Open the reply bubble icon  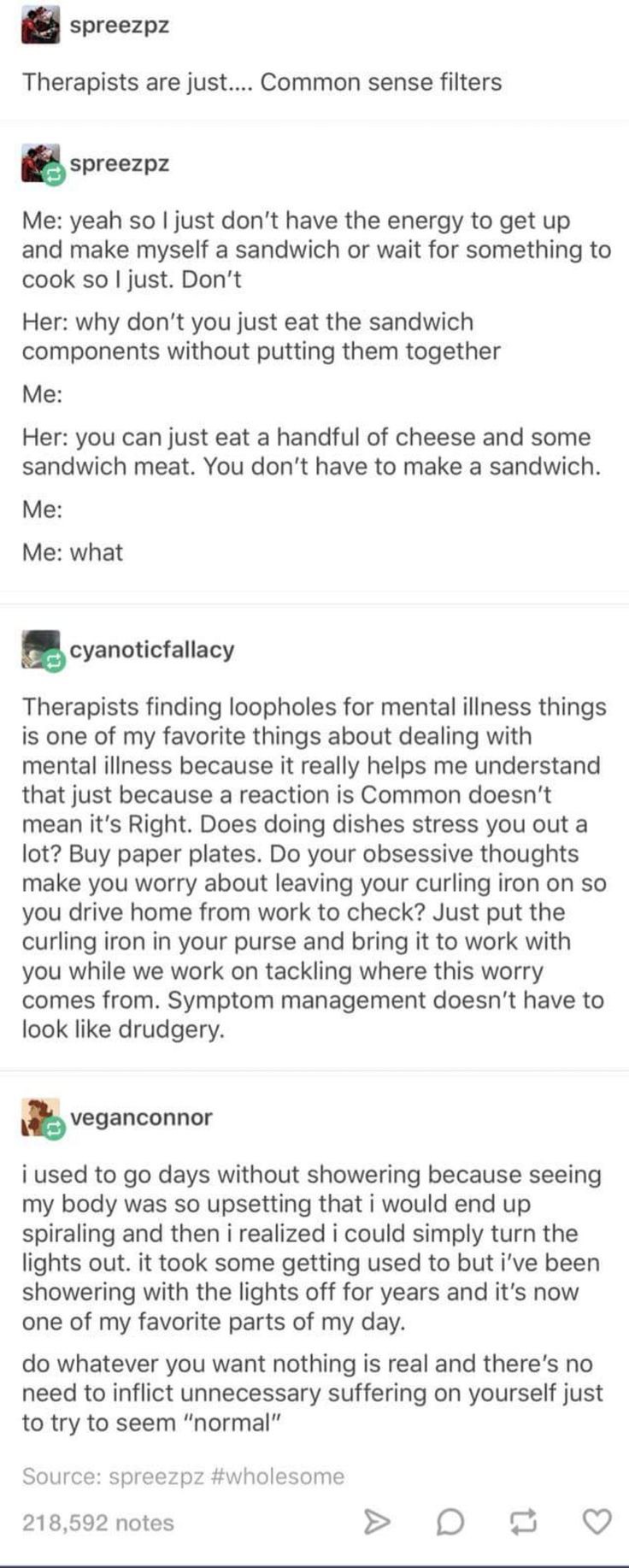click(x=450, y=1522)
